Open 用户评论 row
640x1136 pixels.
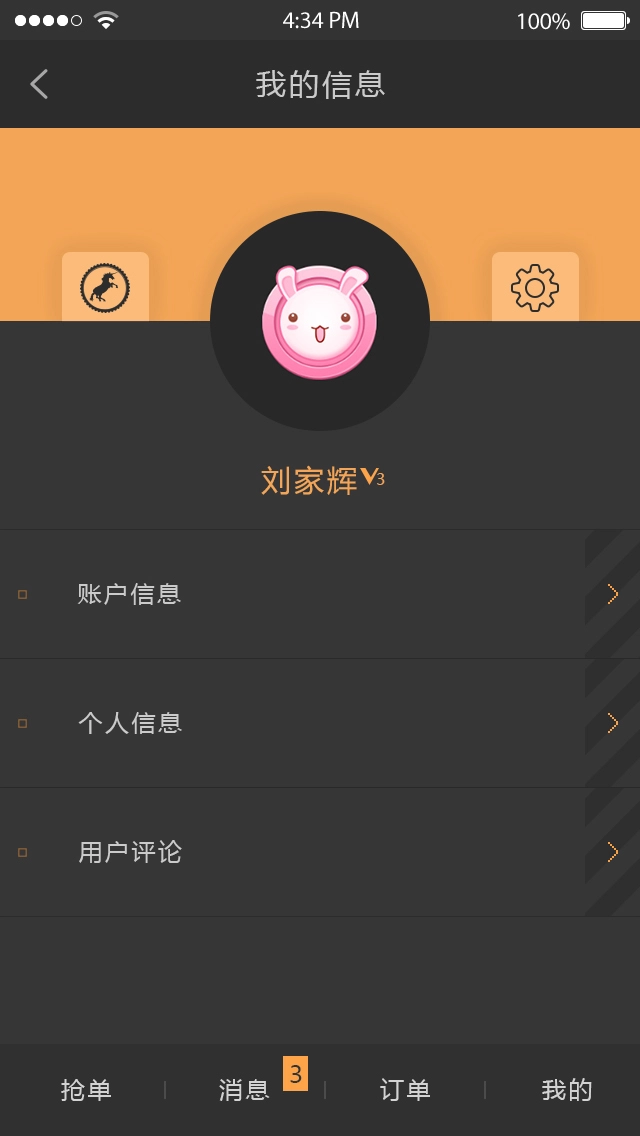[x=320, y=852]
